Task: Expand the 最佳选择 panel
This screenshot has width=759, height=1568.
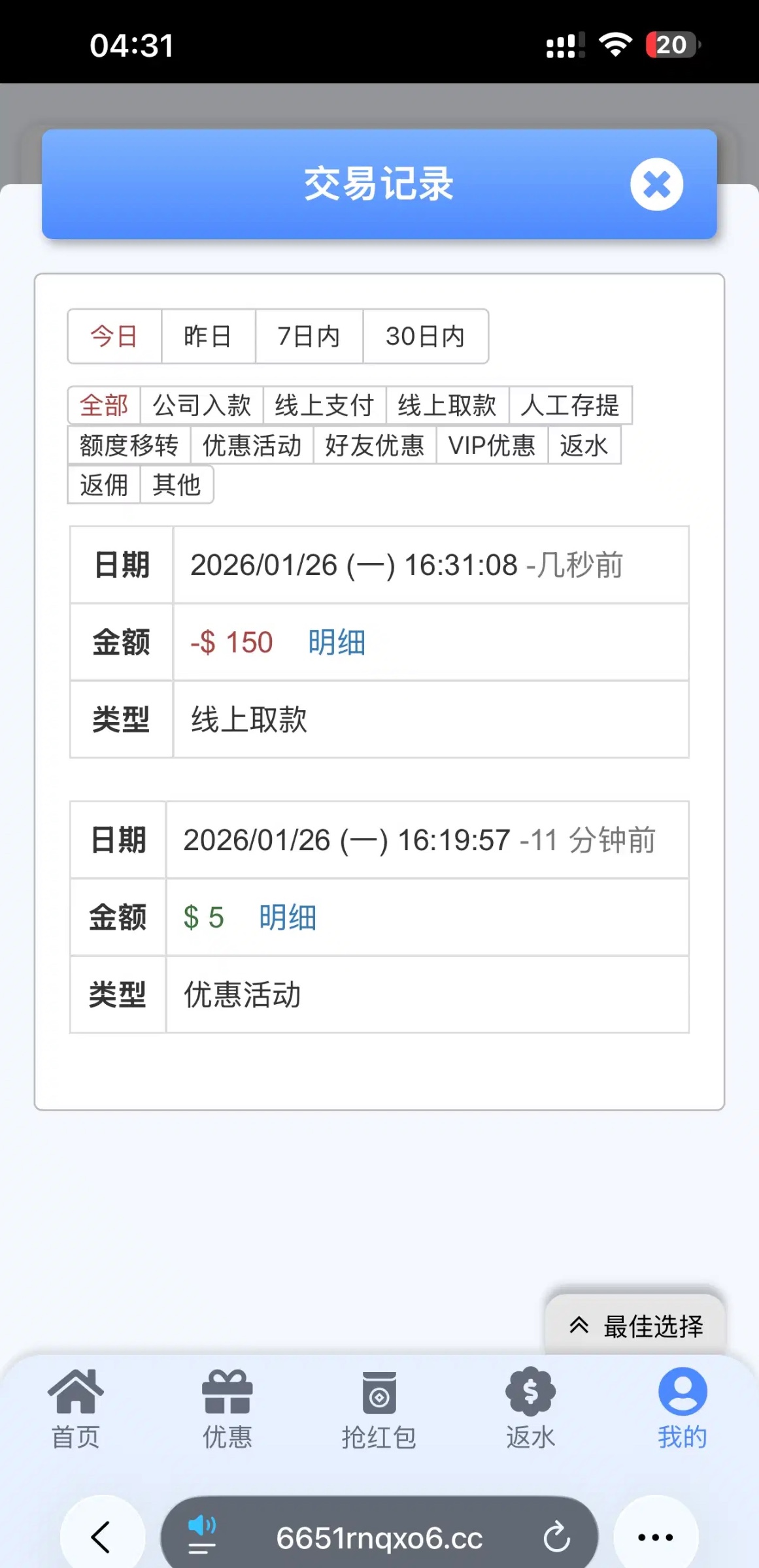Action: 635,1326
